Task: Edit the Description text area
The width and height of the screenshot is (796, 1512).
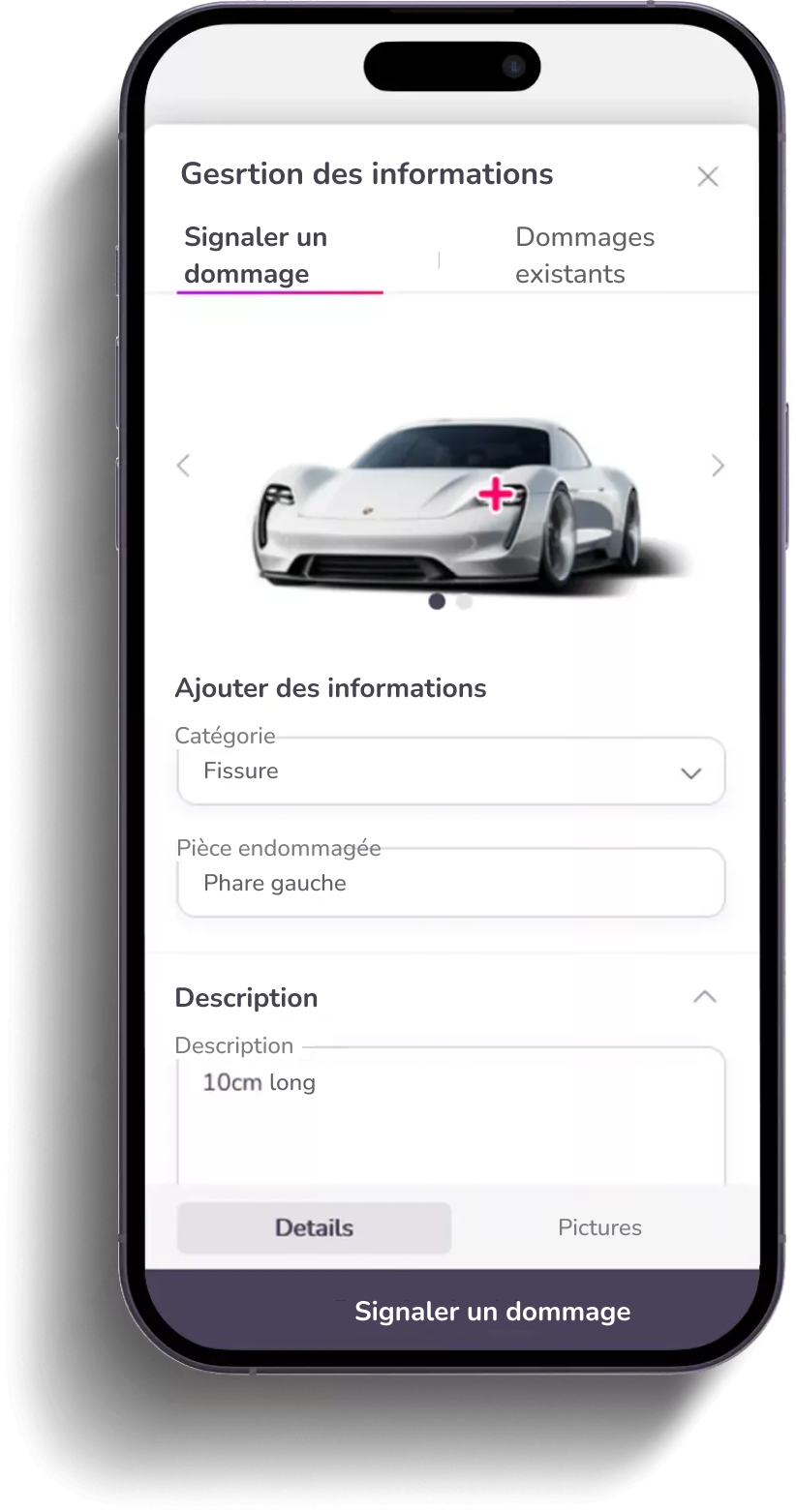Action: (450, 1113)
